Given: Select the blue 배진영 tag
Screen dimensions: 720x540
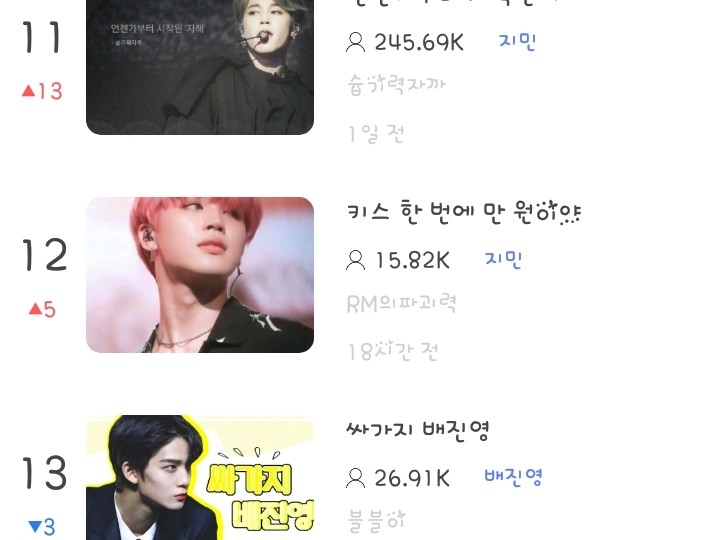Looking at the screenshot, I should point(513,477).
